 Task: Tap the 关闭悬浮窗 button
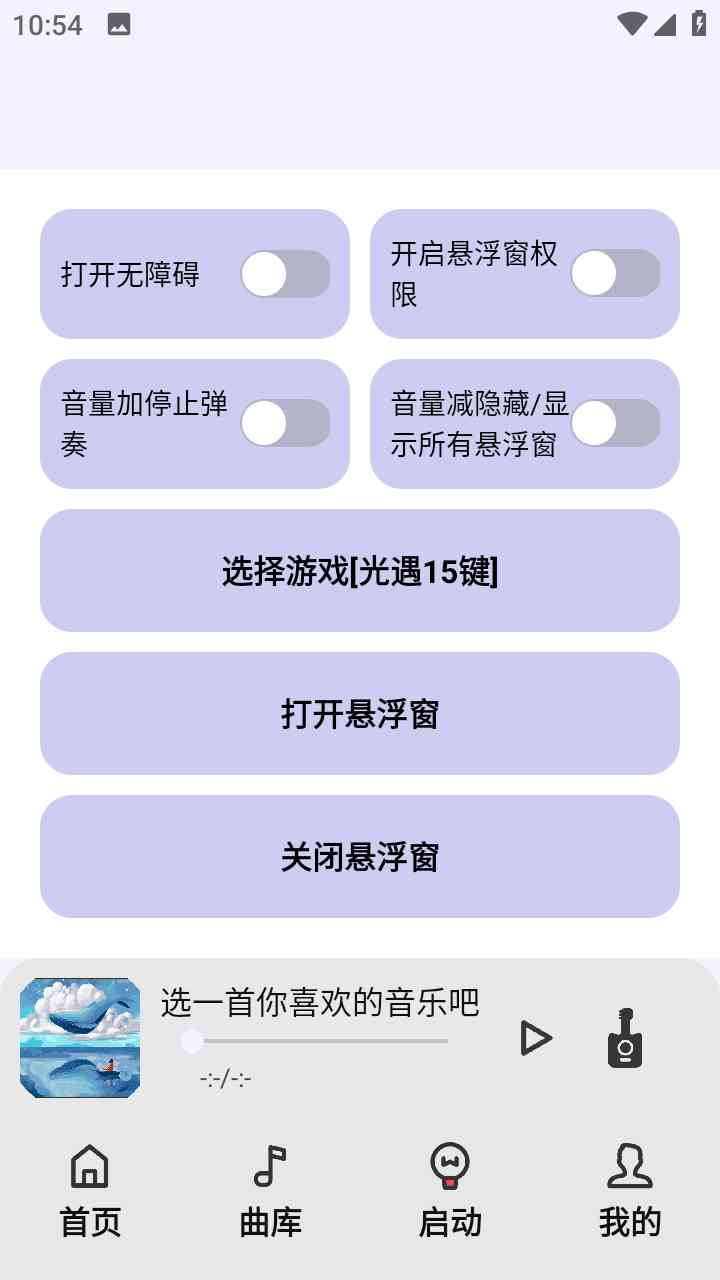click(x=360, y=857)
